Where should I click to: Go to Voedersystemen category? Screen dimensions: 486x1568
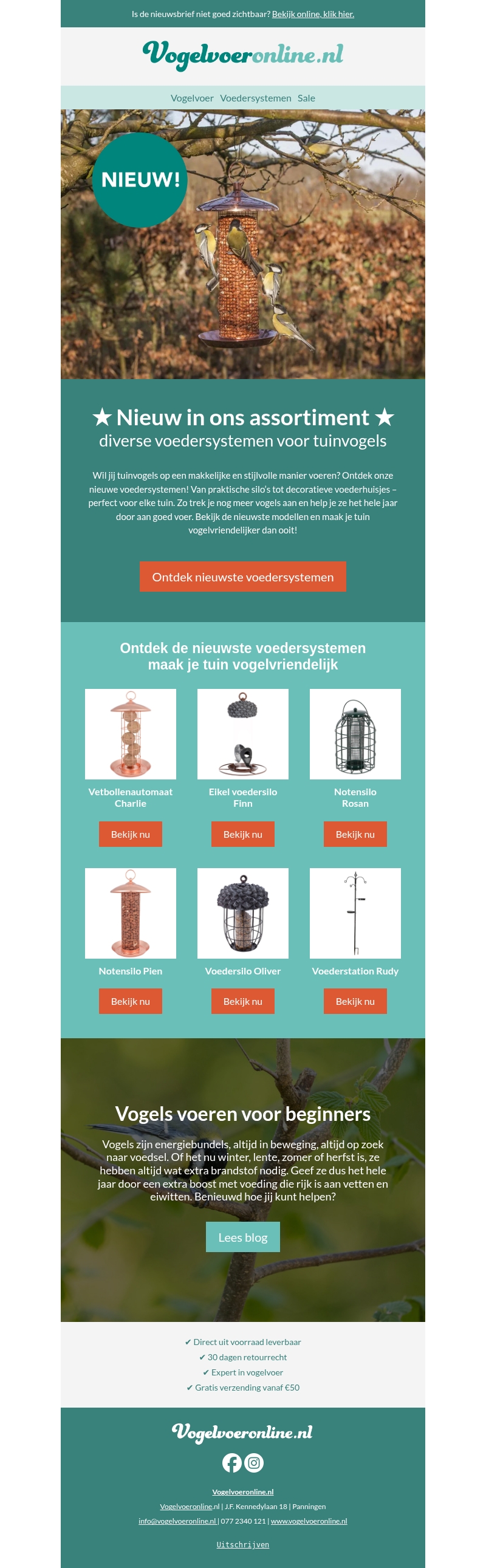point(255,98)
